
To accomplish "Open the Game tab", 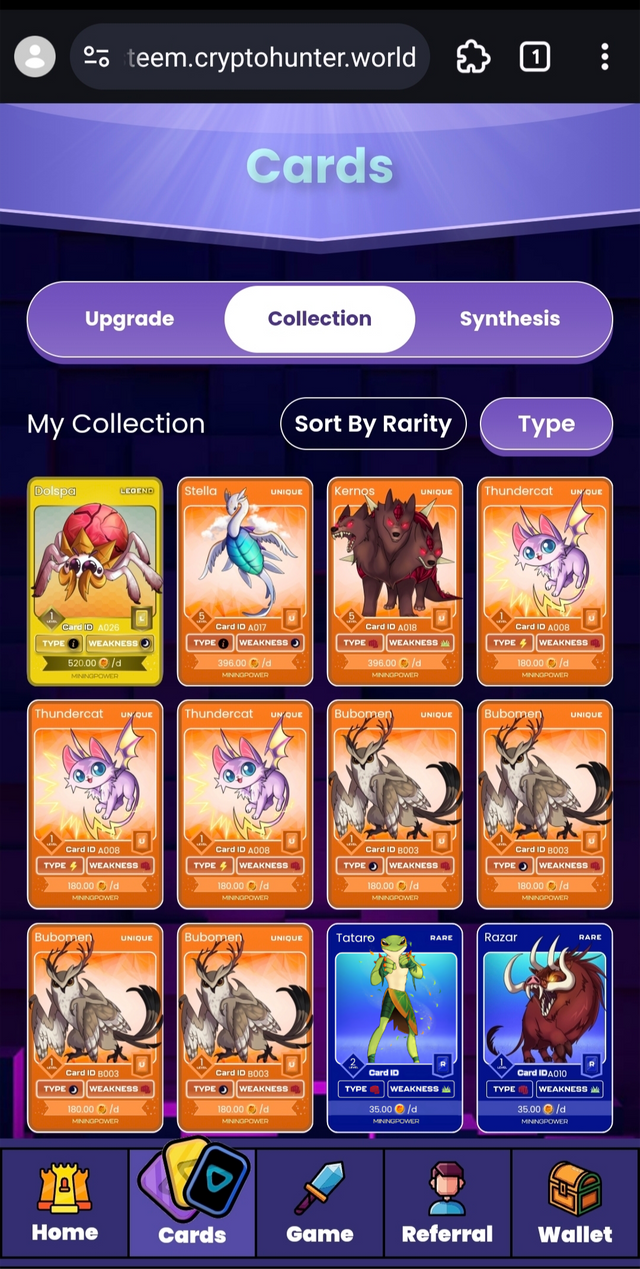I will click(x=320, y=1204).
